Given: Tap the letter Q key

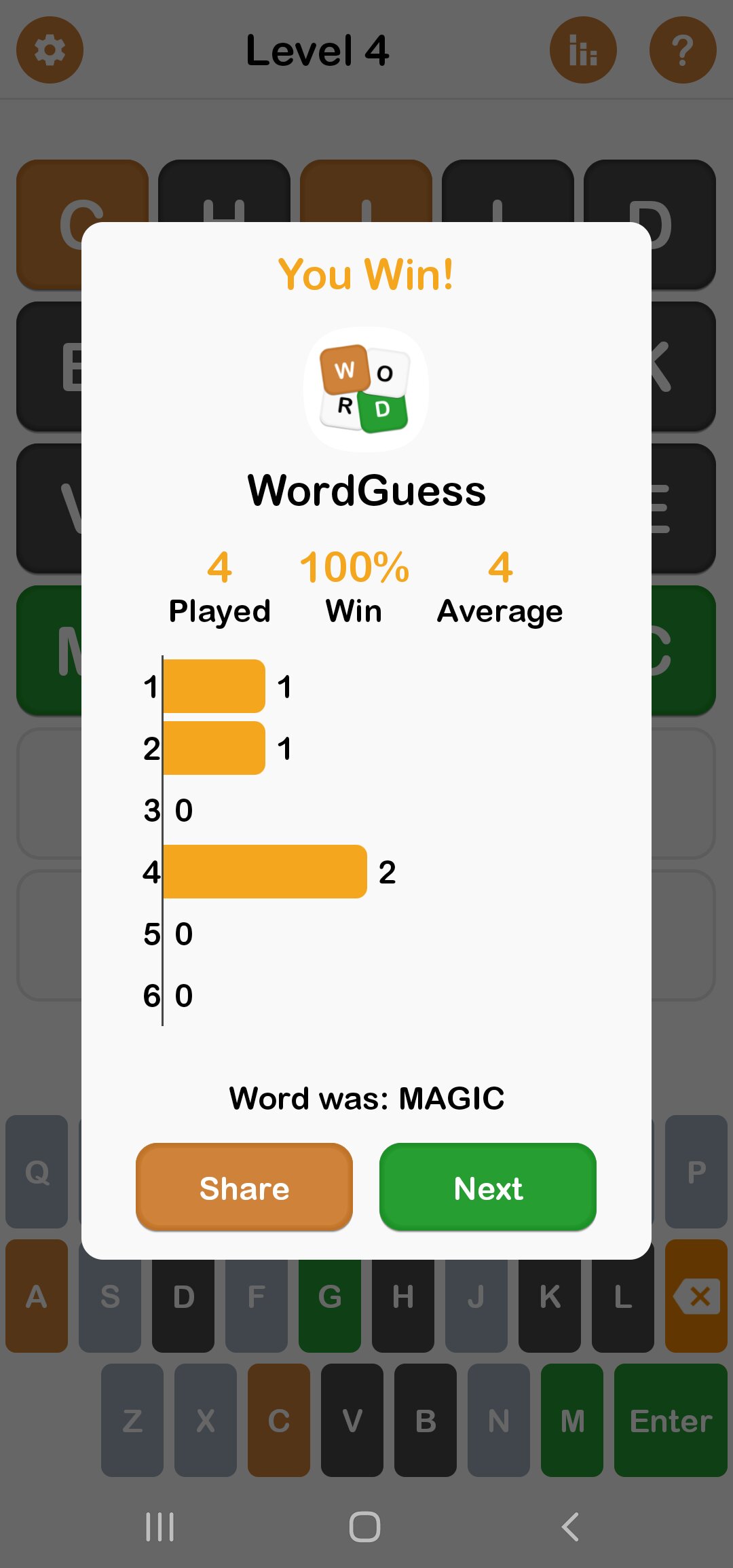Looking at the screenshot, I should (x=37, y=1172).
